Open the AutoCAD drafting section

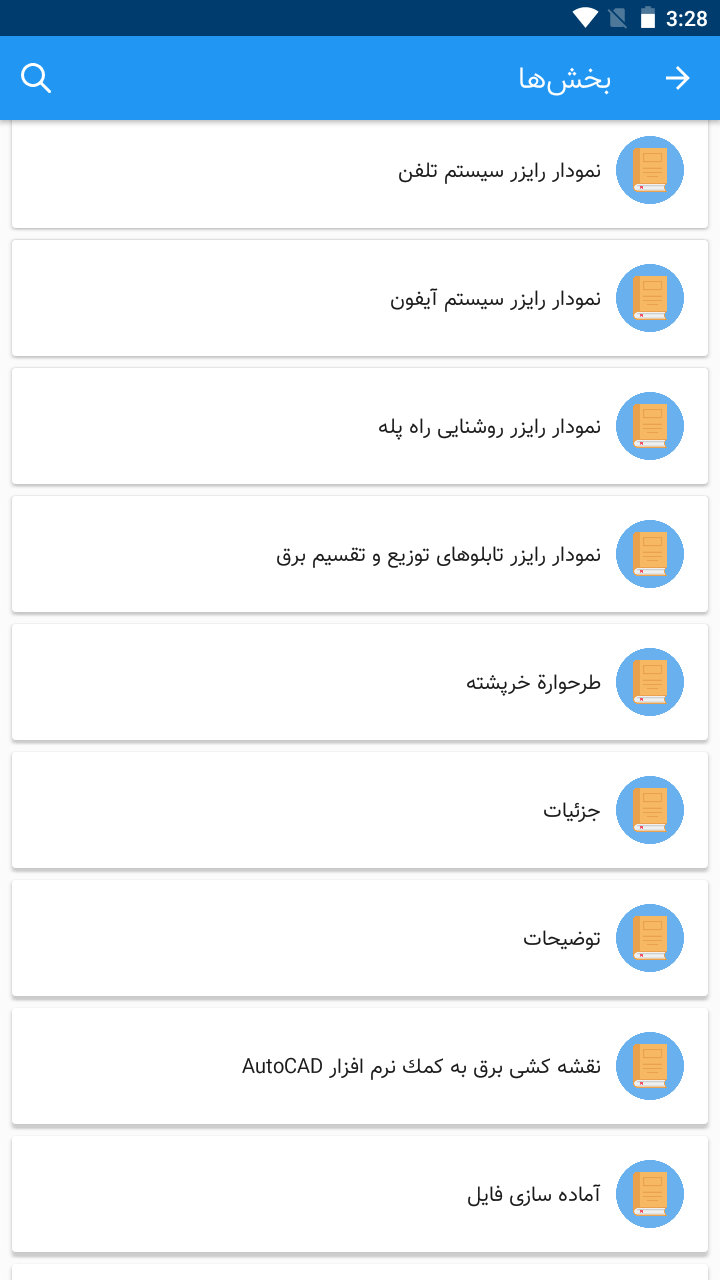point(360,1066)
